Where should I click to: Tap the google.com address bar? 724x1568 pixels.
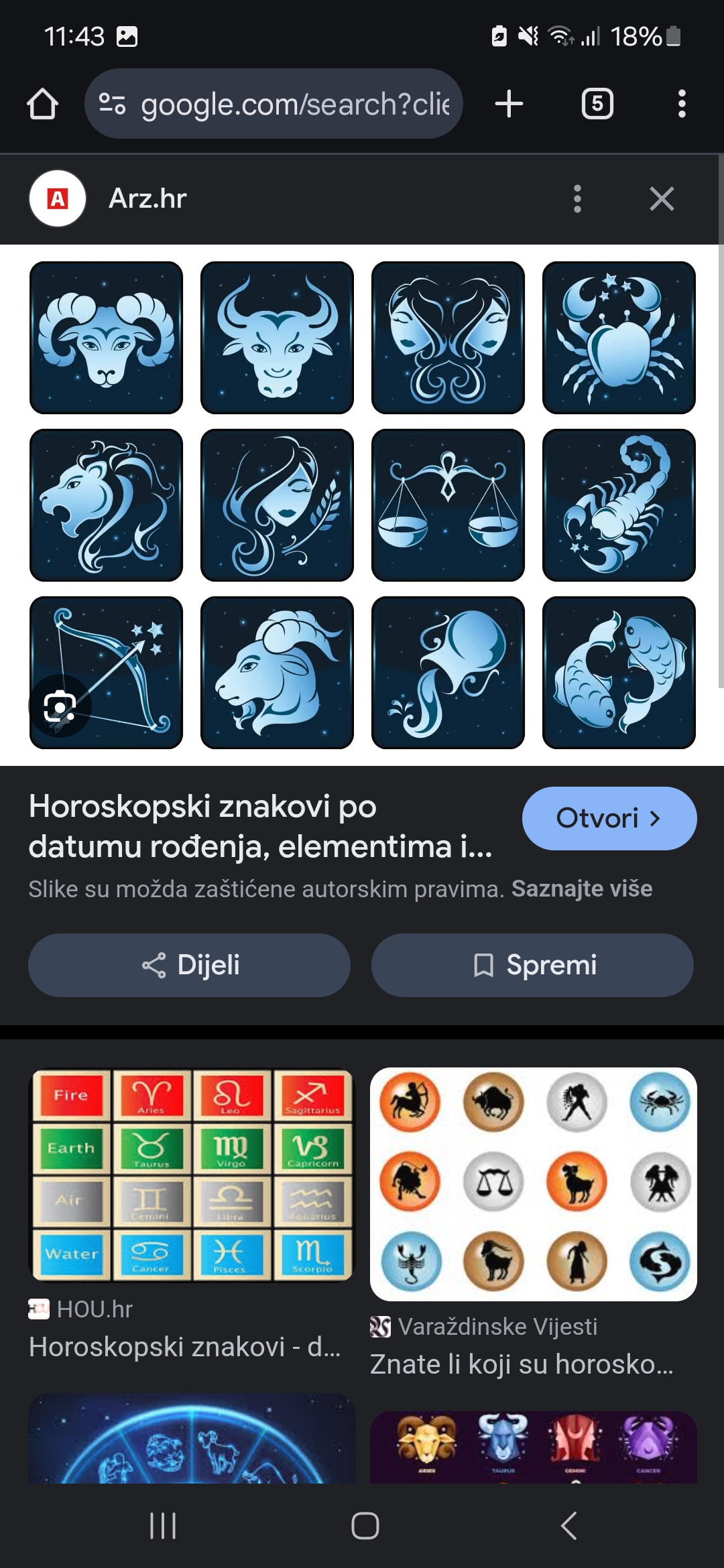274,104
